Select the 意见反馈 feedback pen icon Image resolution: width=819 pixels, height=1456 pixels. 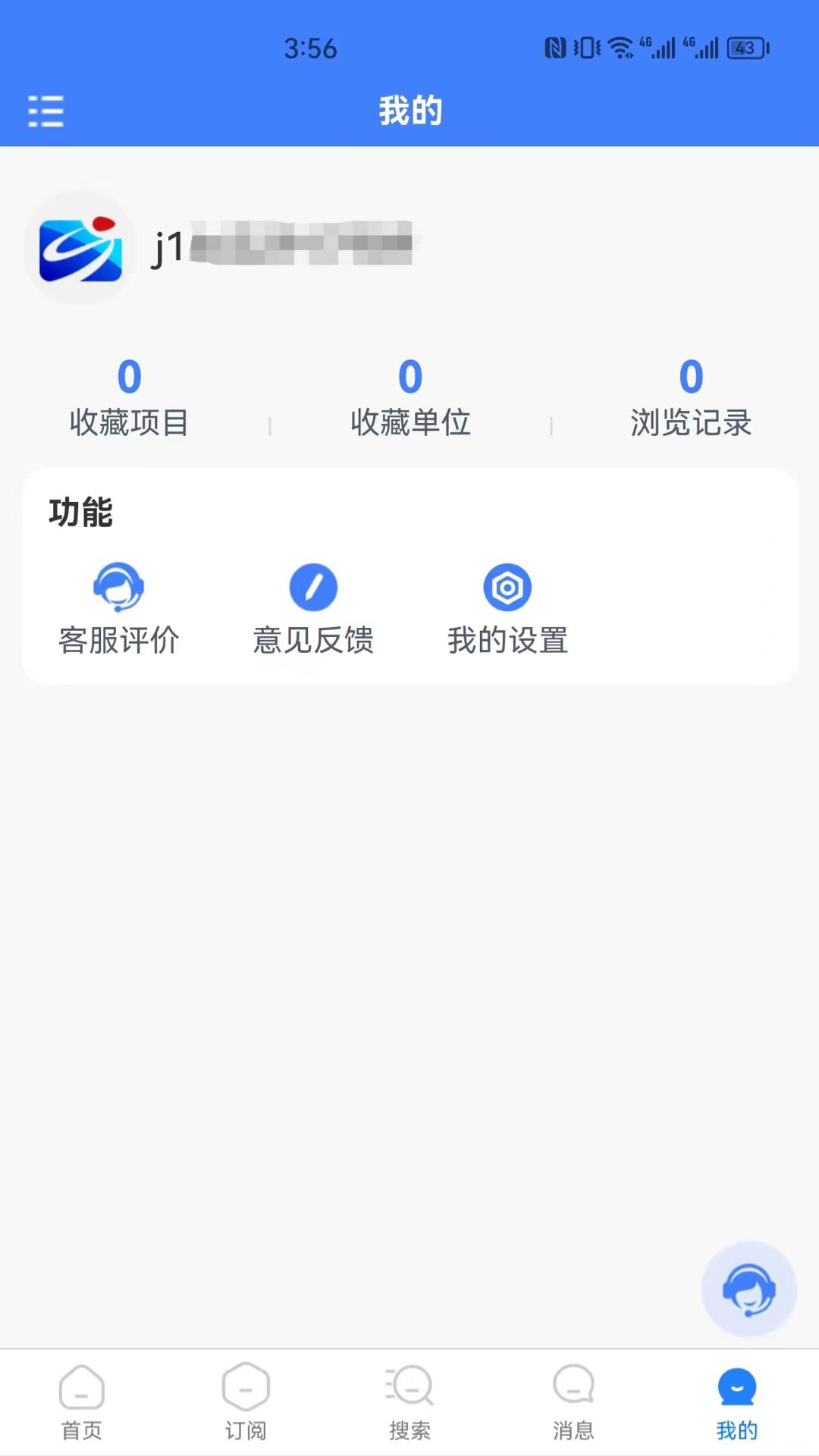click(x=314, y=588)
